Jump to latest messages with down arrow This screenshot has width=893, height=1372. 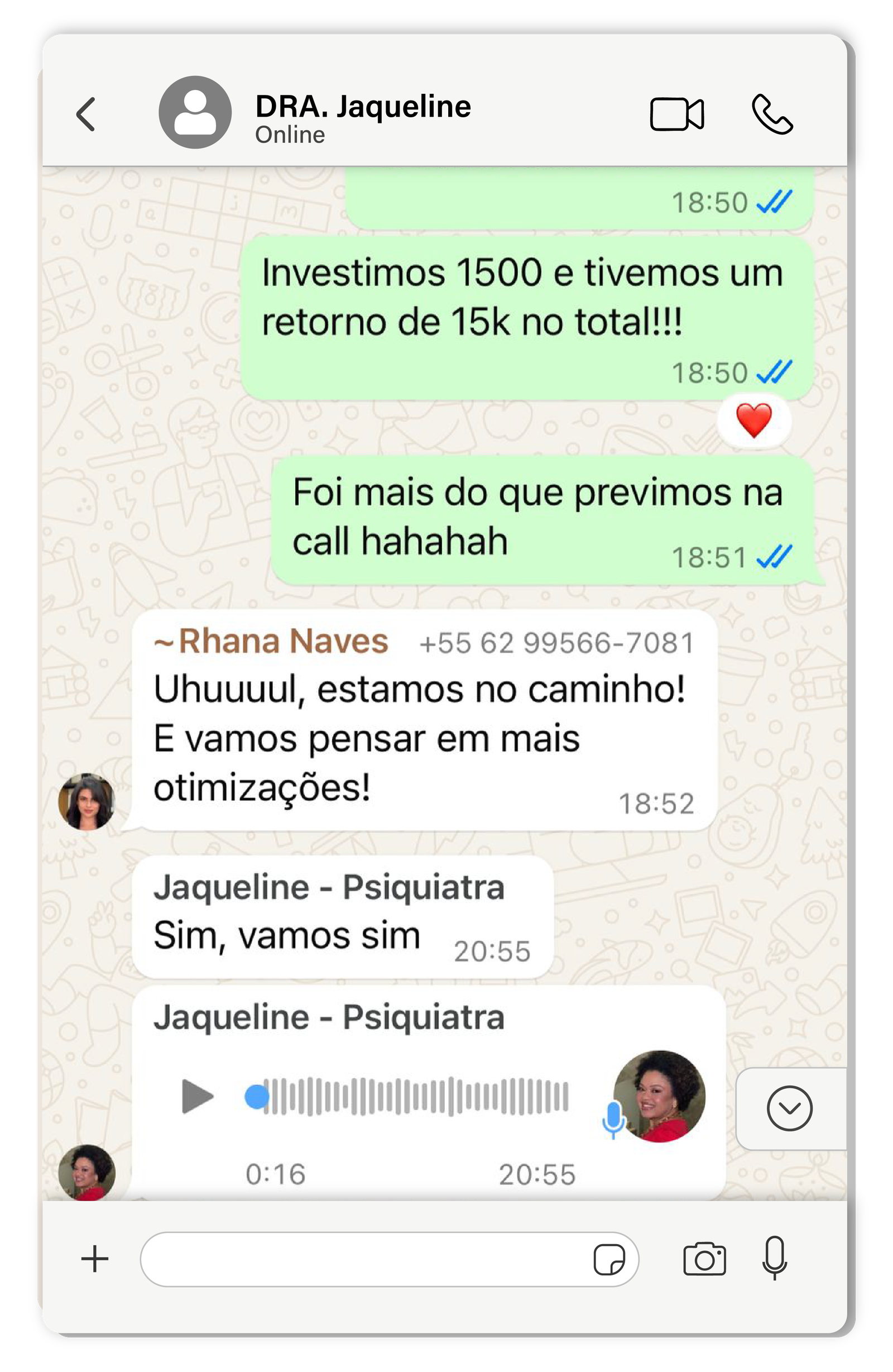pyautogui.click(x=789, y=1108)
